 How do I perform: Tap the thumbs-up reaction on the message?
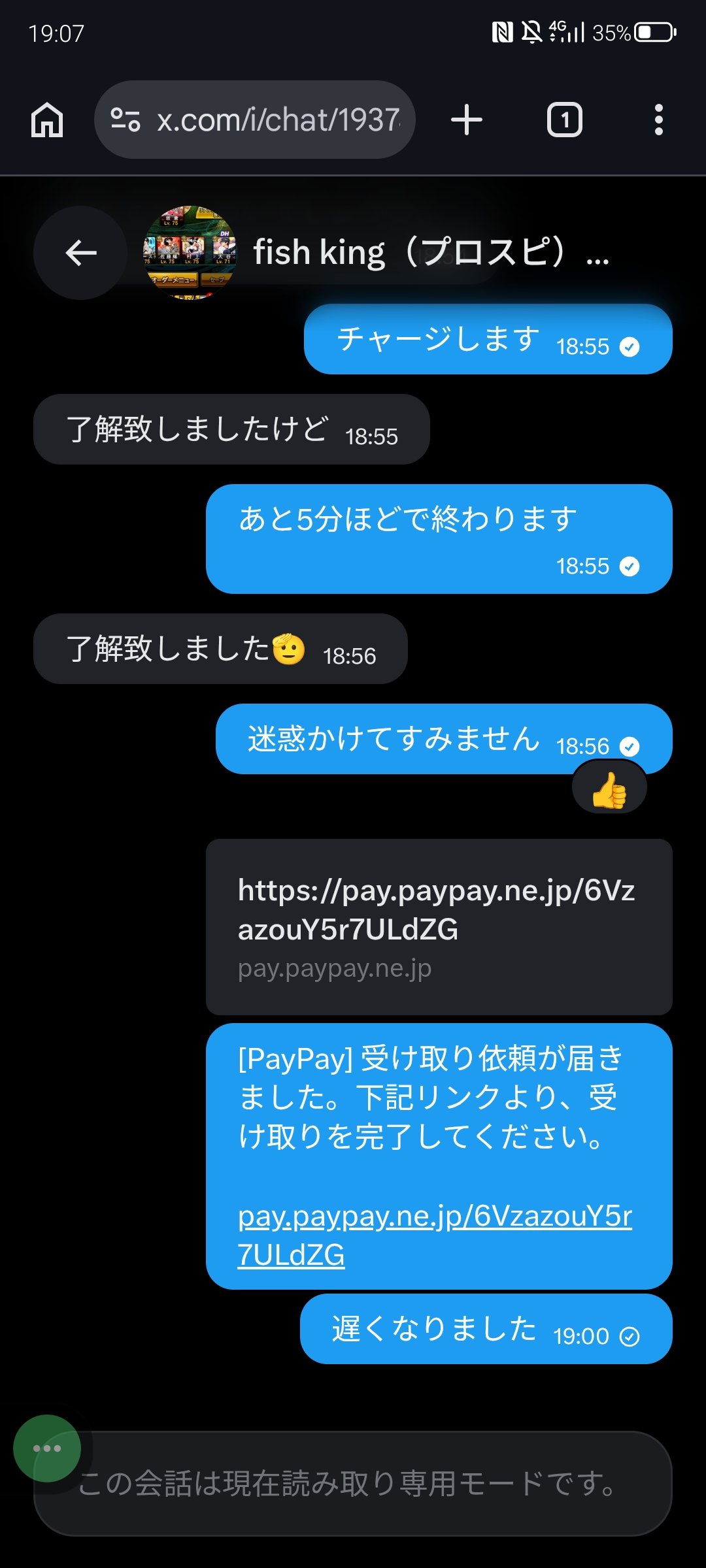point(609,789)
